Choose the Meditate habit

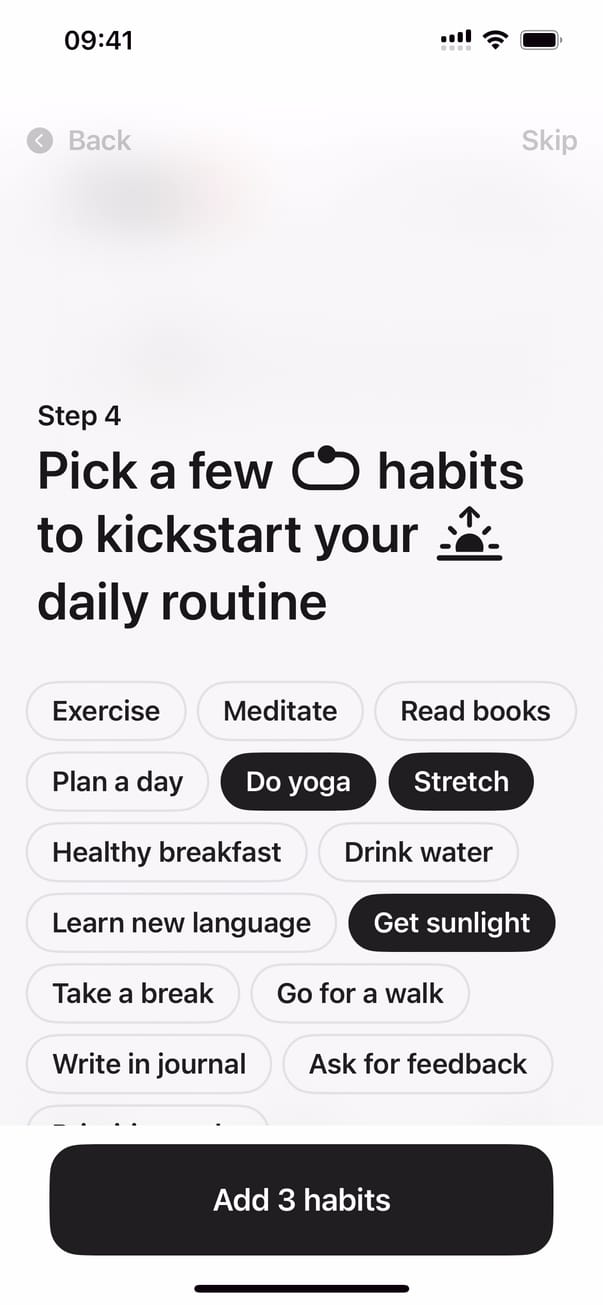[280, 711]
